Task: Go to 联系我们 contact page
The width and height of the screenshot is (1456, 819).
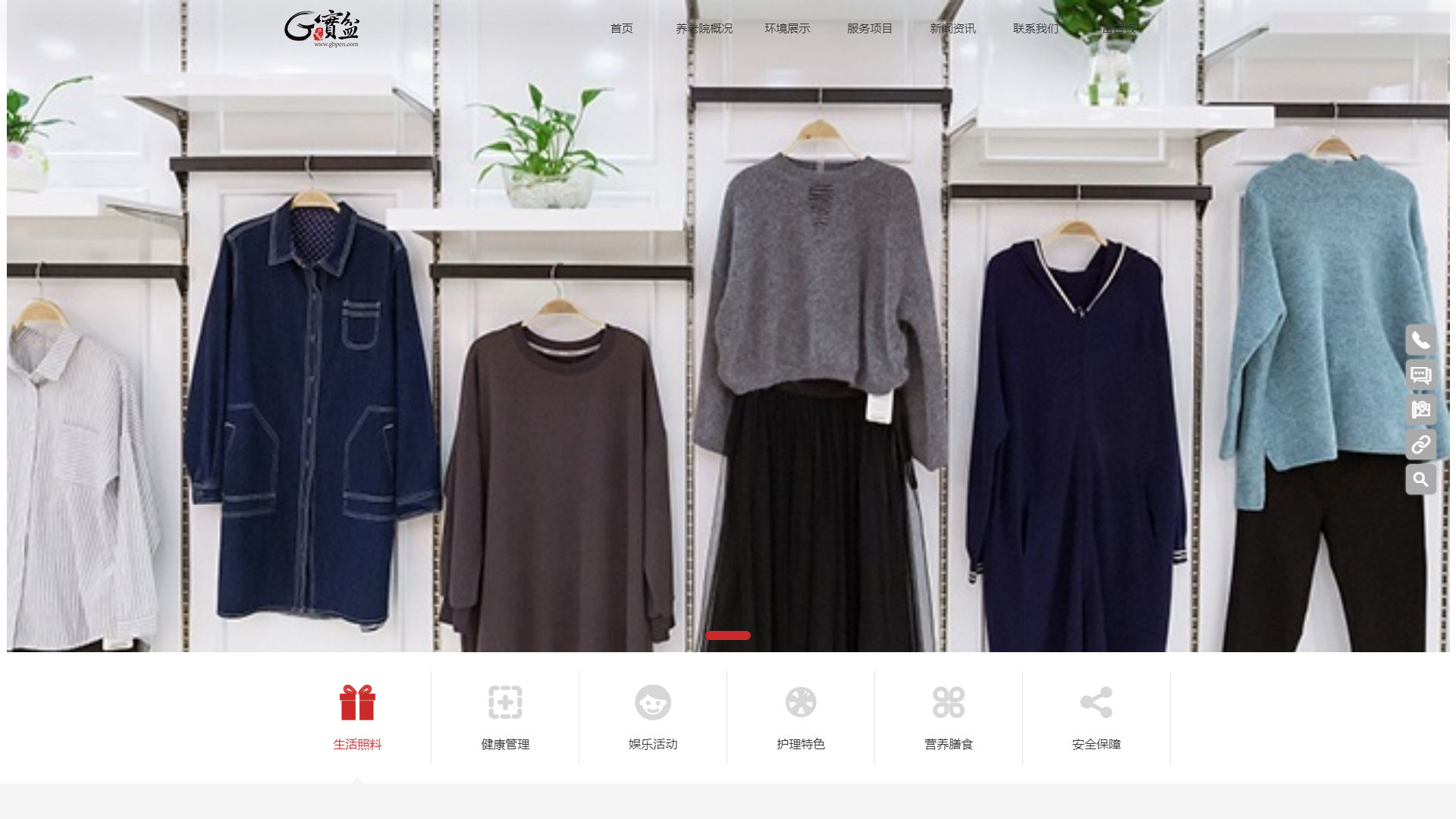Action: pyautogui.click(x=1035, y=29)
